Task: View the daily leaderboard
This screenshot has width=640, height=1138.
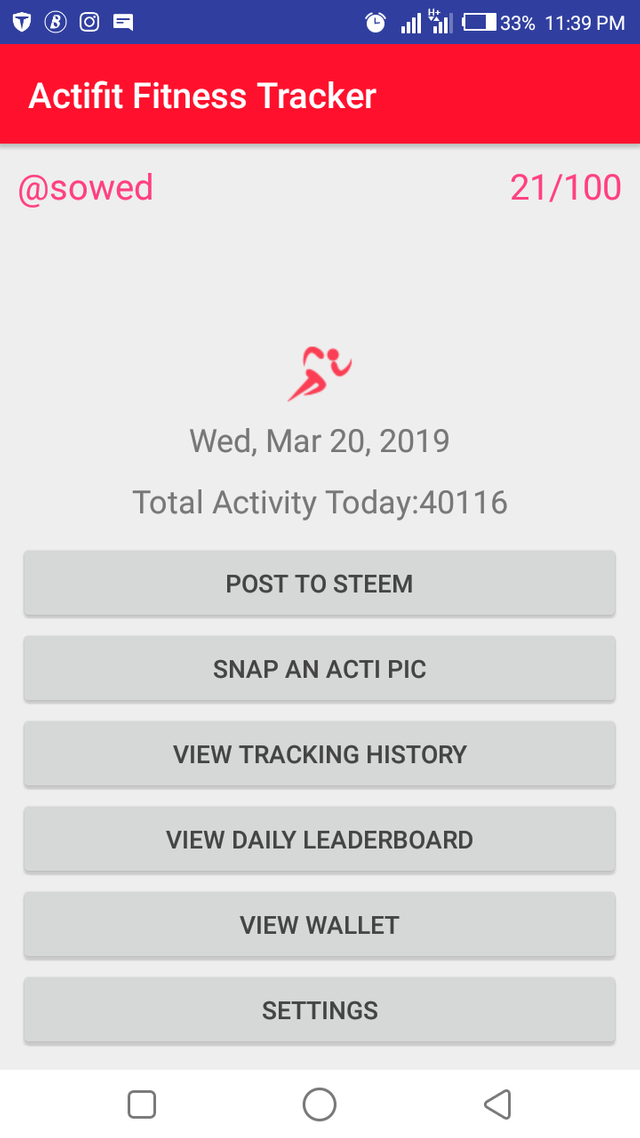Action: pyautogui.click(x=319, y=840)
